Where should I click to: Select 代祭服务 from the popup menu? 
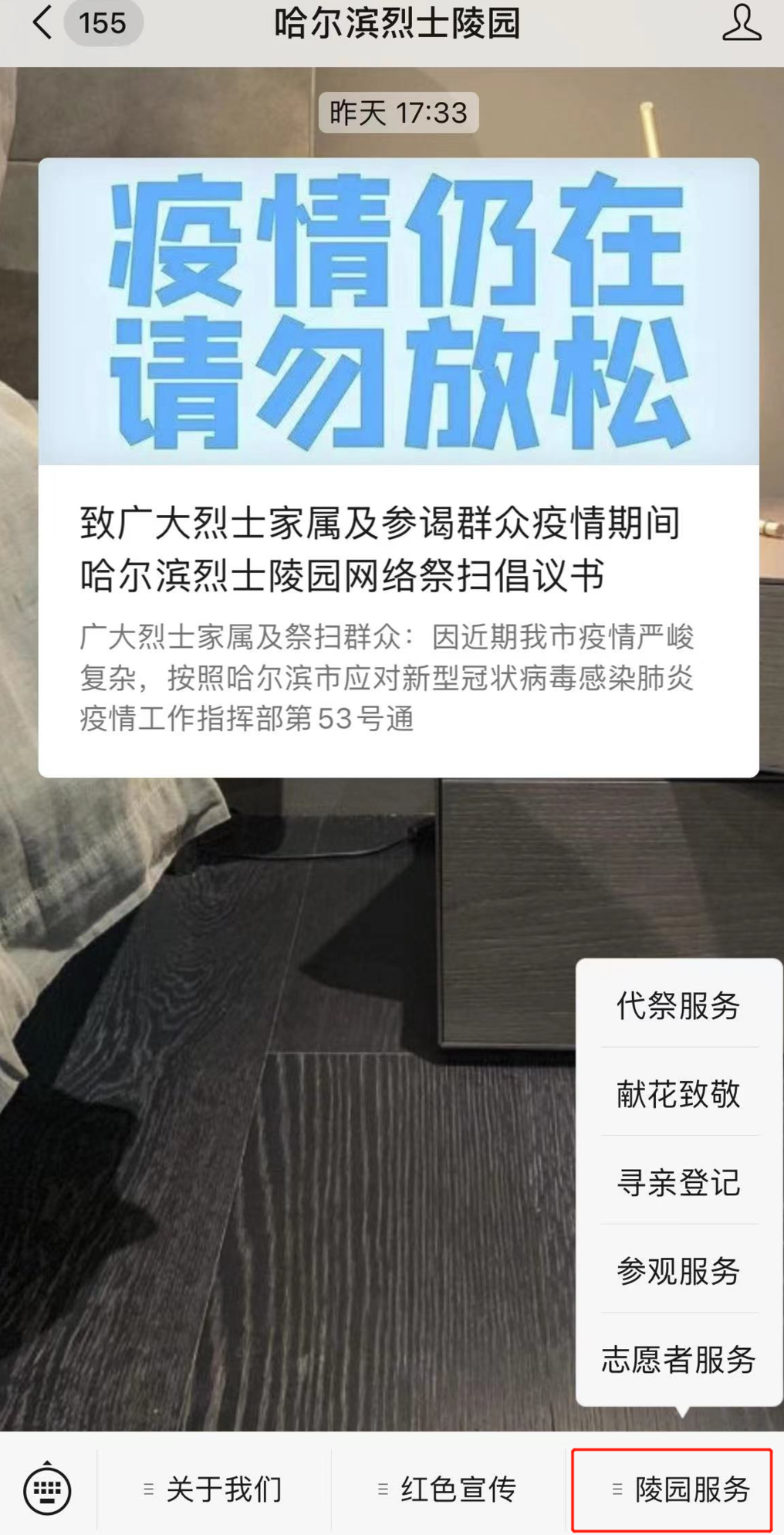pos(678,1005)
